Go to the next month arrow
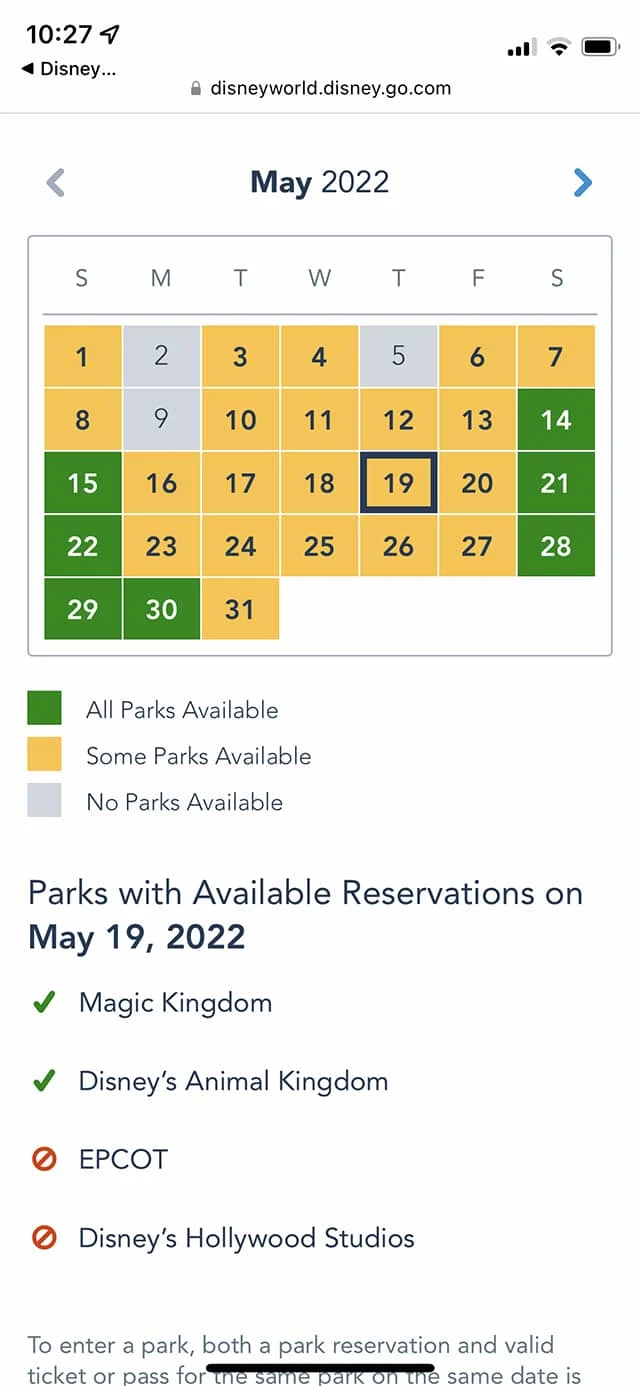 pos(583,183)
